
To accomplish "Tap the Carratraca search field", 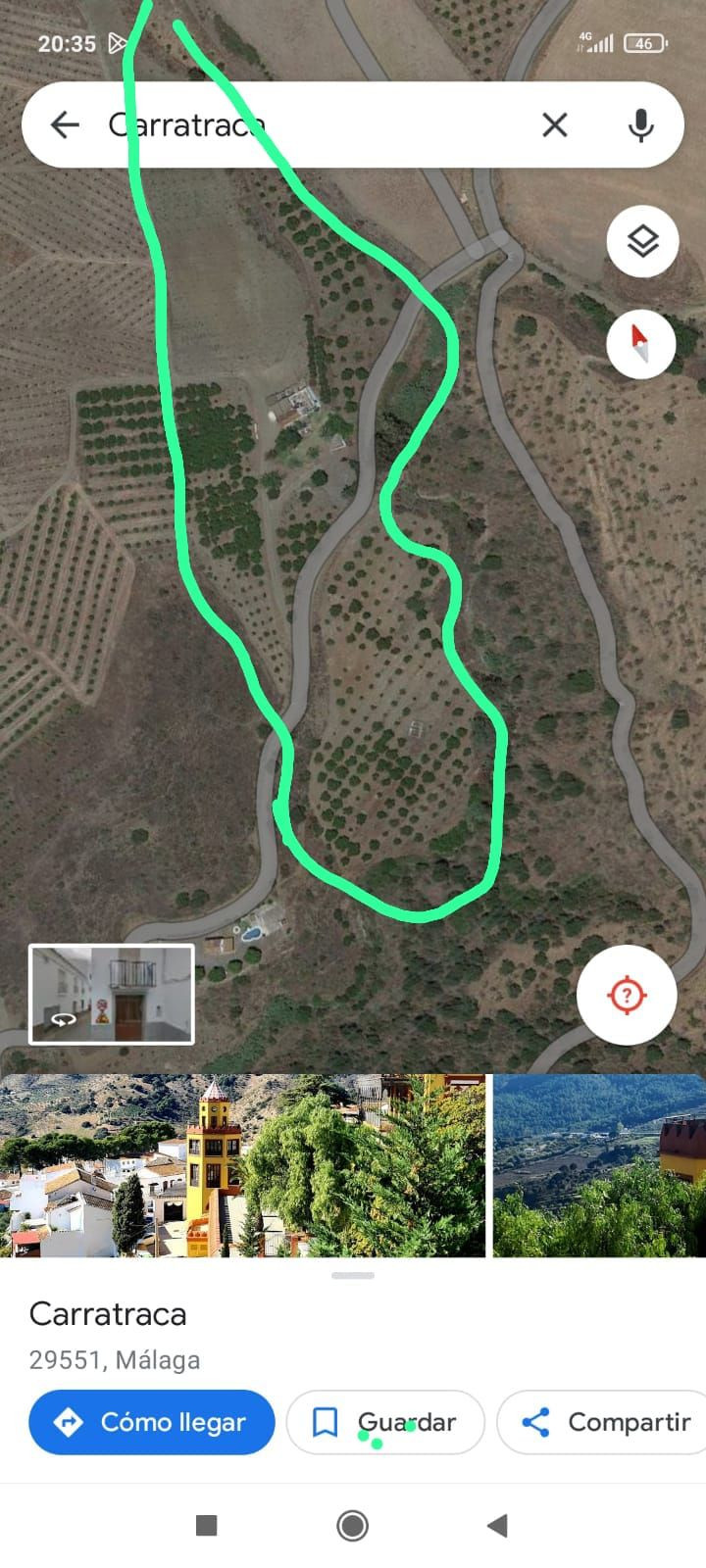I will pos(314,124).
